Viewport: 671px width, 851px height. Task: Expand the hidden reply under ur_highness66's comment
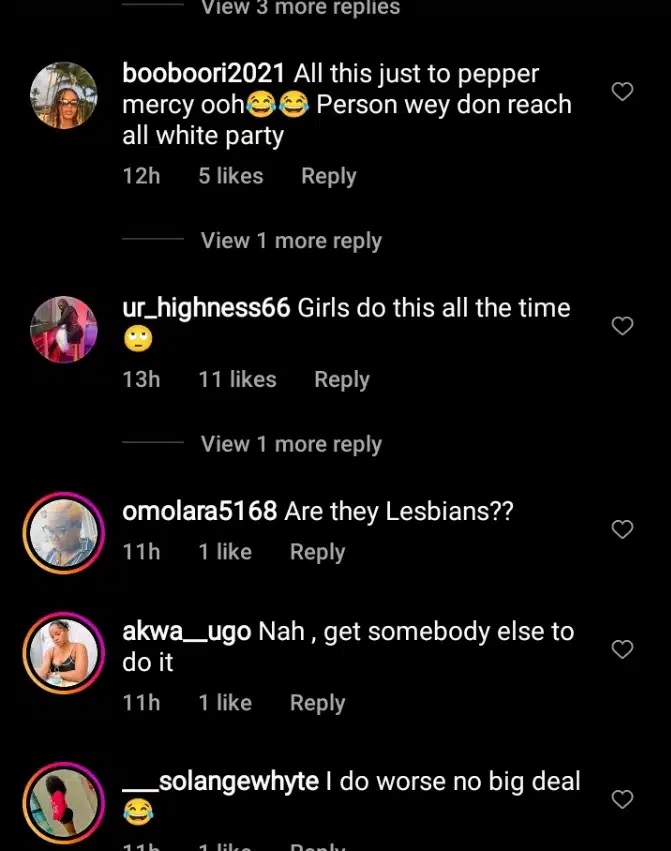pos(291,445)
